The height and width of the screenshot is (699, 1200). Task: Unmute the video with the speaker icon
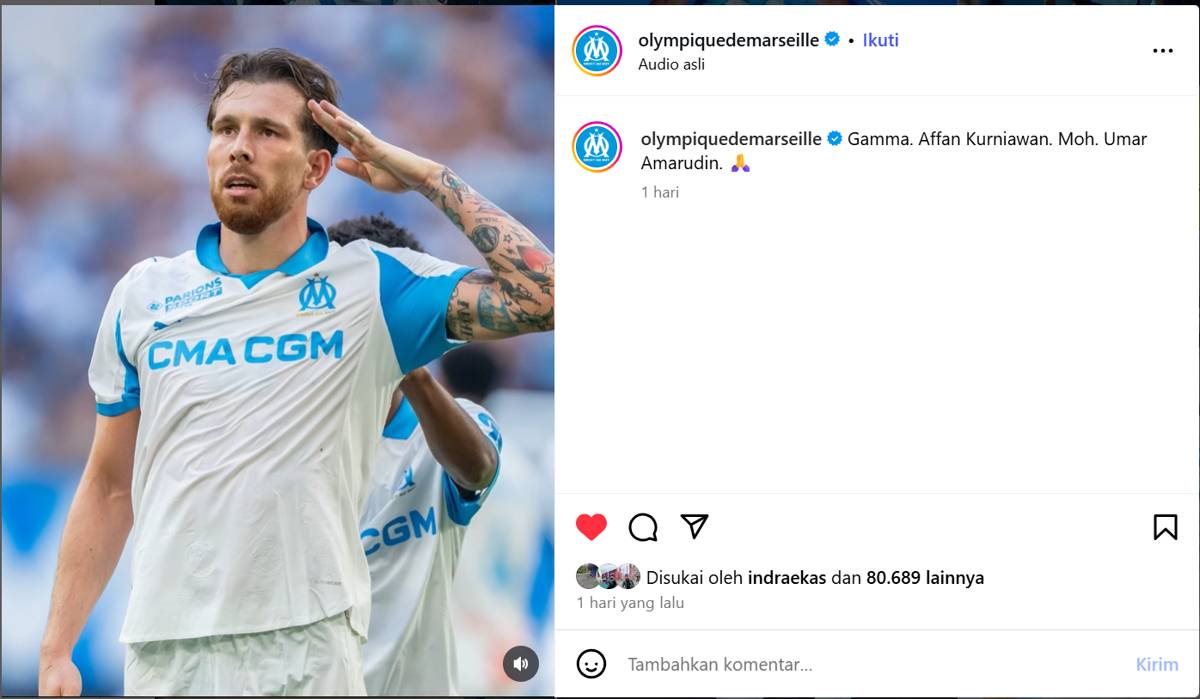click(x=520, y=664)
